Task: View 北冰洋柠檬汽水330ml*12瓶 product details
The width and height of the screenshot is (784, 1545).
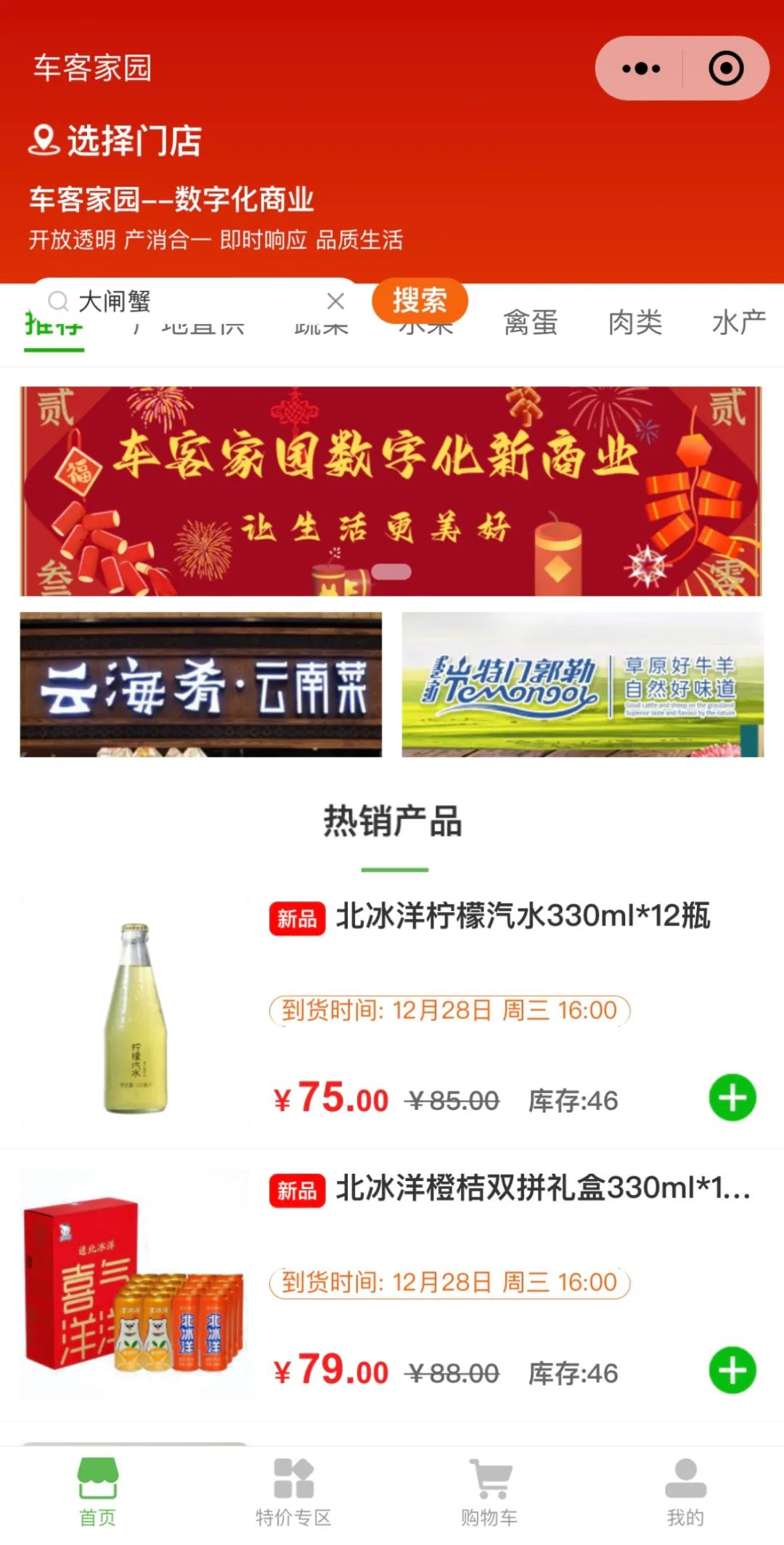Action: point(521,916)
